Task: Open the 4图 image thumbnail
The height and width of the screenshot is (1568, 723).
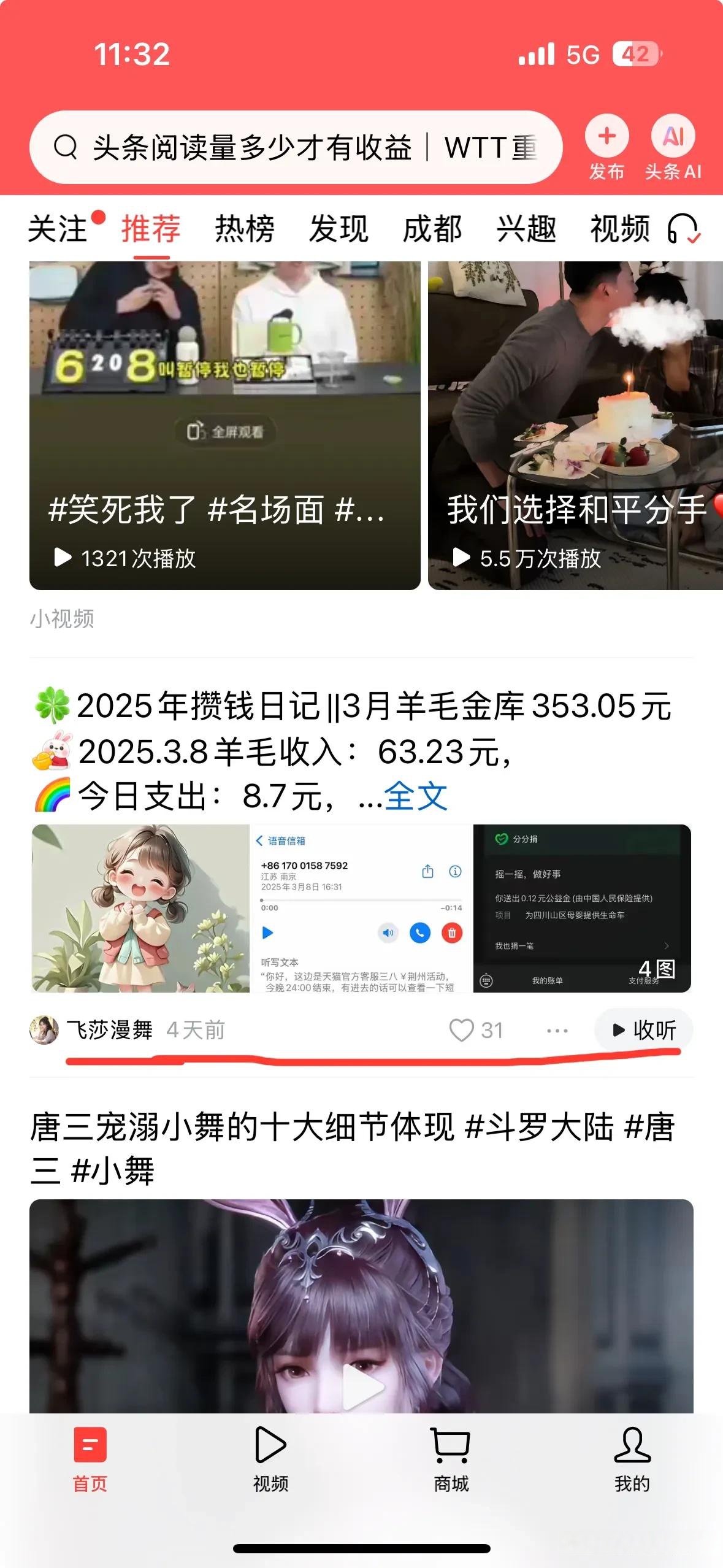Action: click(x=582, y=908)
